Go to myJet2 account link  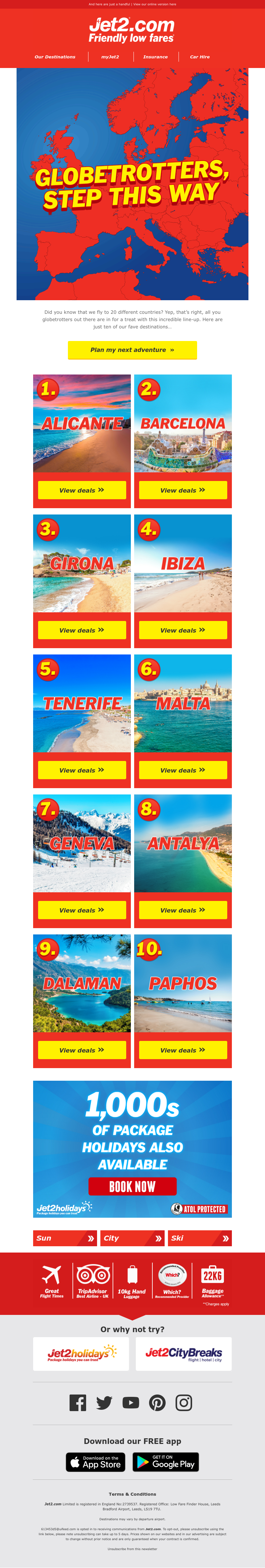tap(110, 57)
